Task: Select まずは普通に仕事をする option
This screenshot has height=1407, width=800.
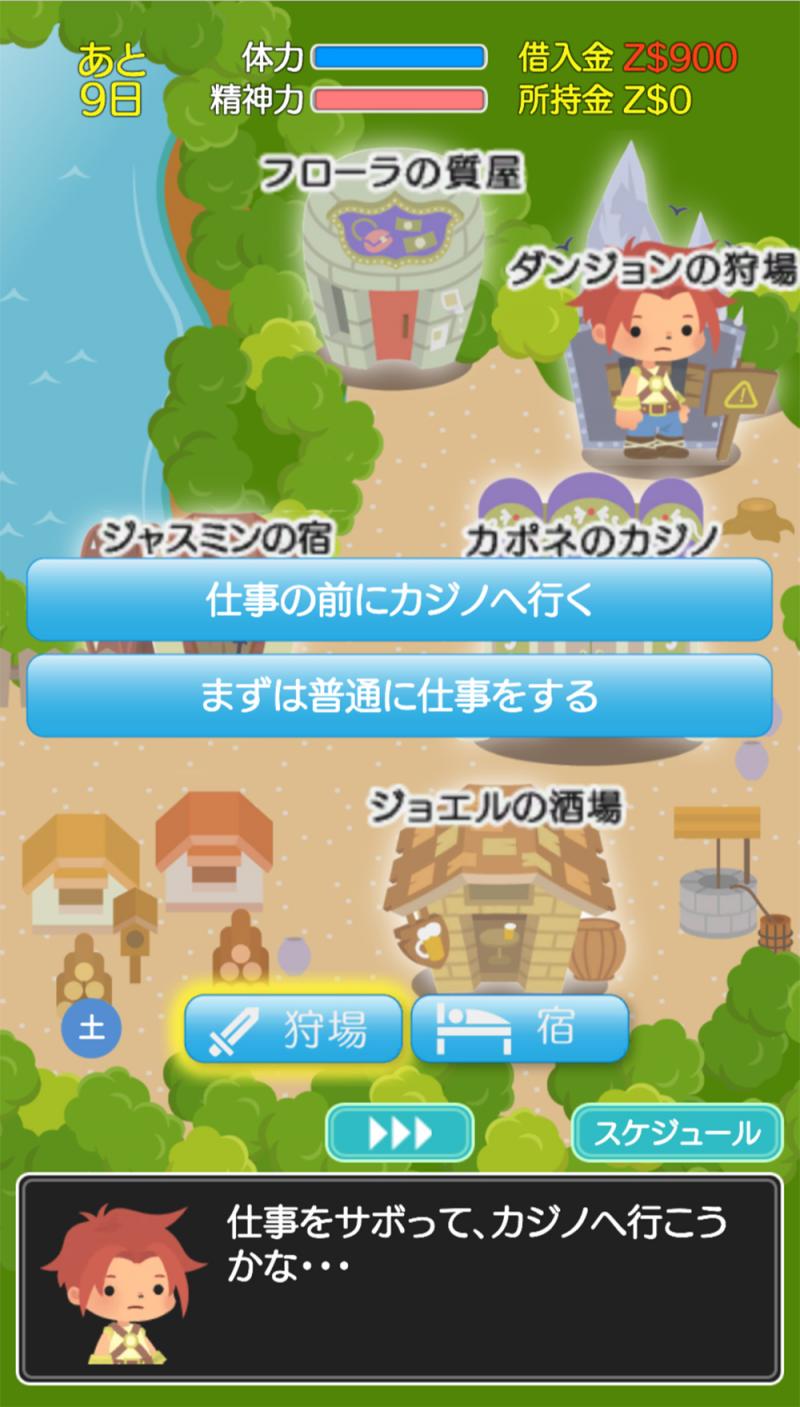Action: point(399,695)
